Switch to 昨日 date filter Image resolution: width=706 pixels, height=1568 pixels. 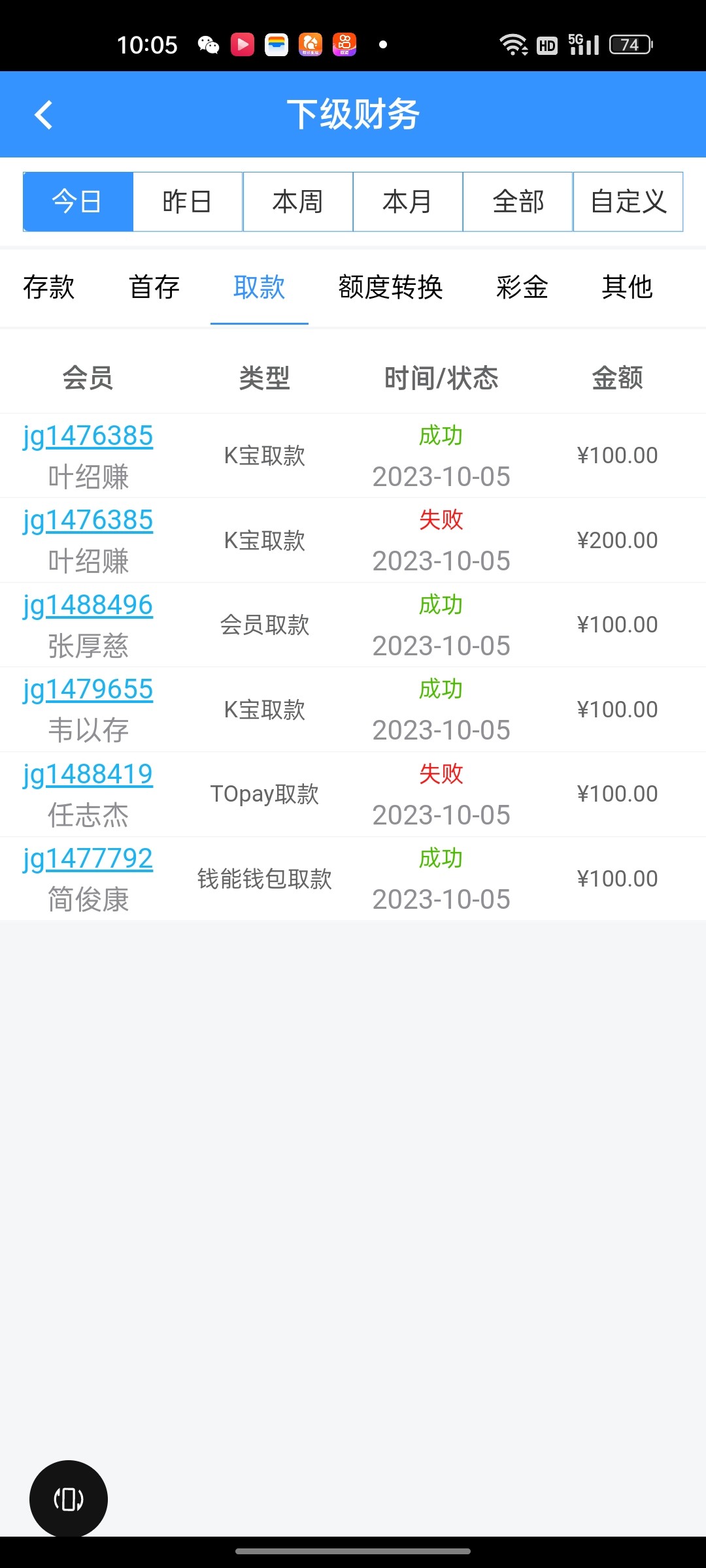(x=188, y=202)
